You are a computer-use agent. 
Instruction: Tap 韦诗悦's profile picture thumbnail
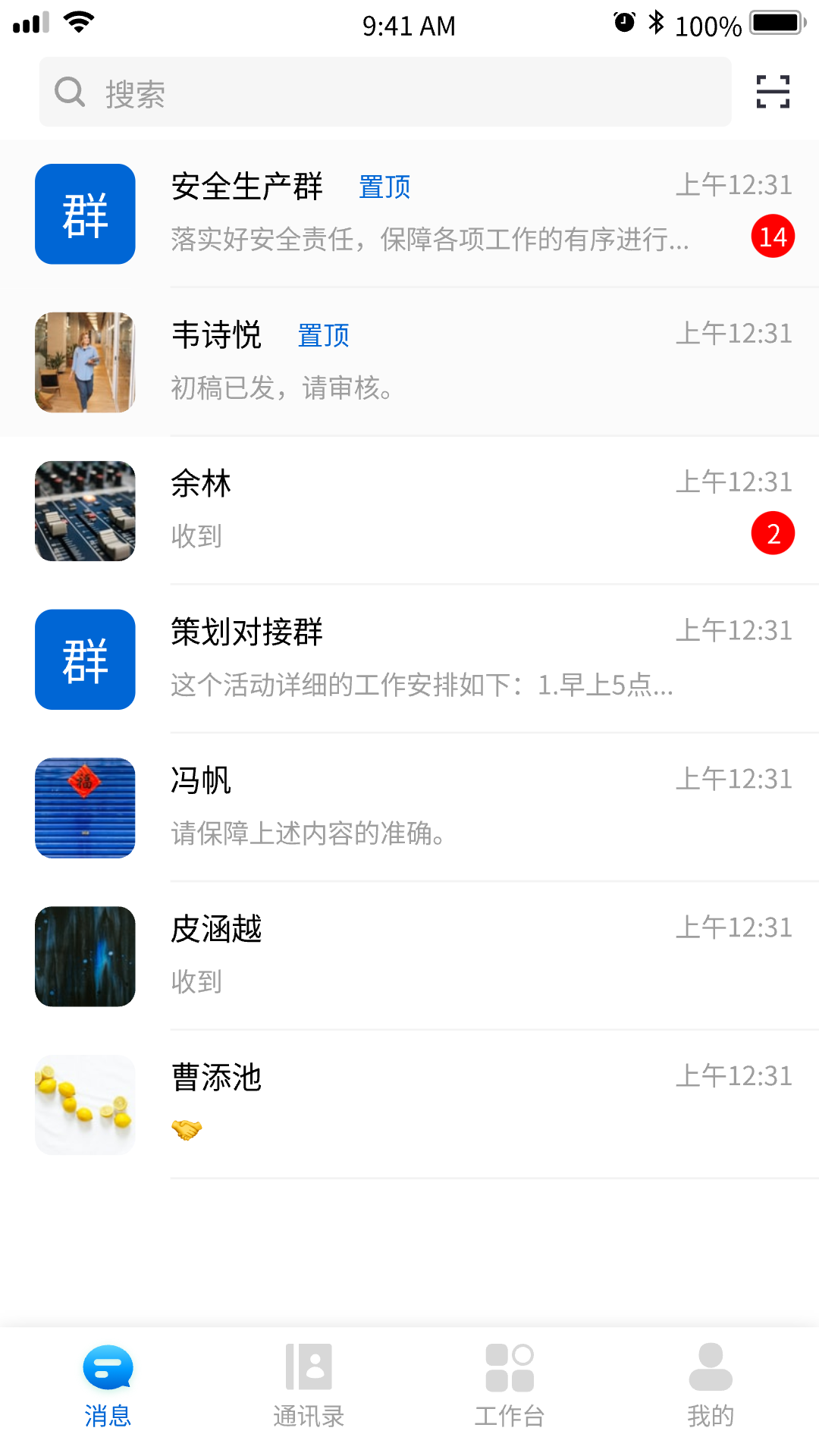[84, 362]
